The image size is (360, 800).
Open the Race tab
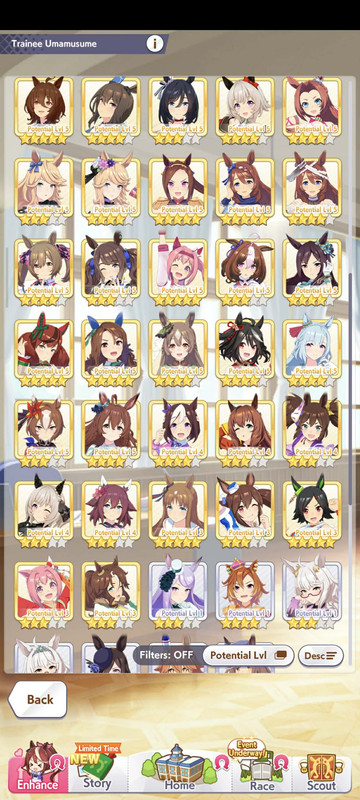pos(261,769)
